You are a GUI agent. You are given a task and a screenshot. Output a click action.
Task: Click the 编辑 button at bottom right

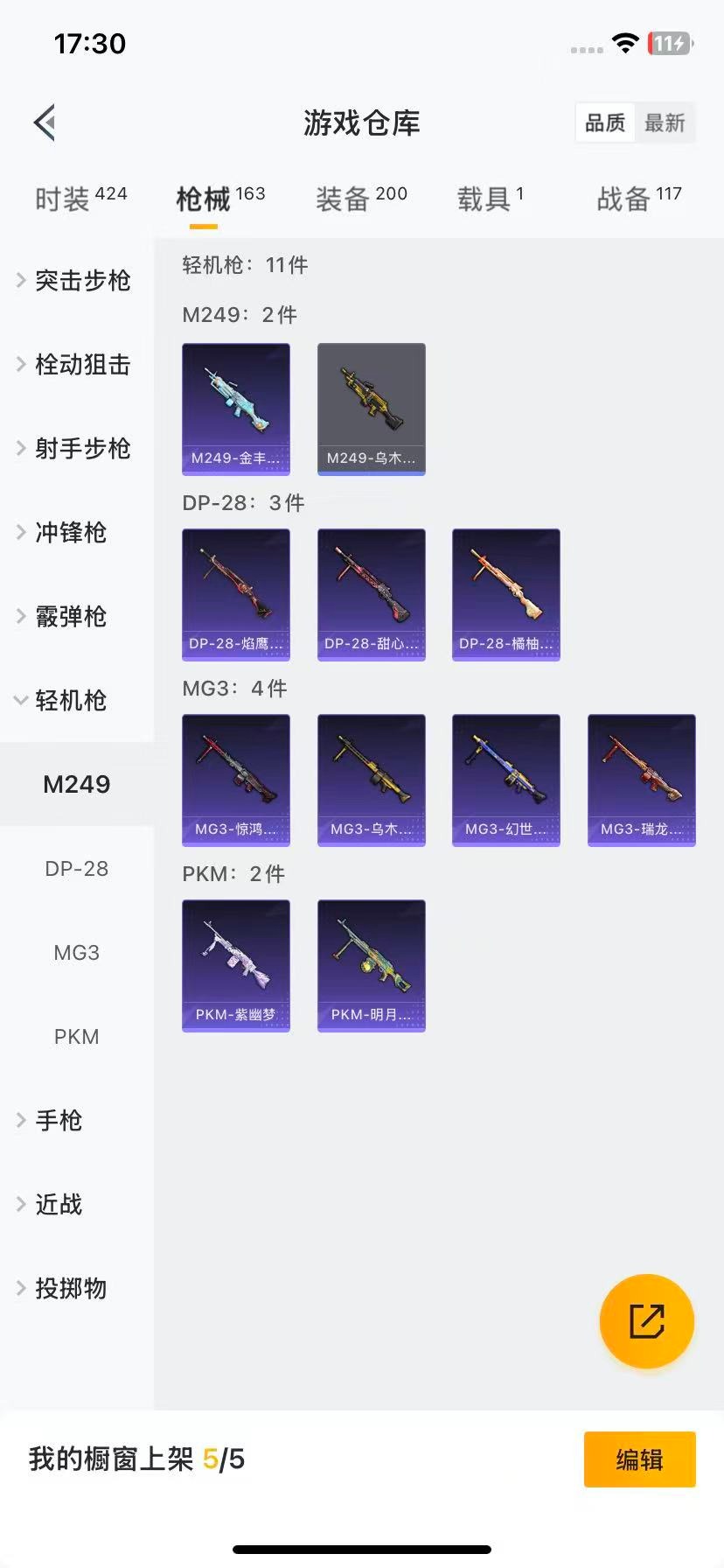coord(639,1459)
